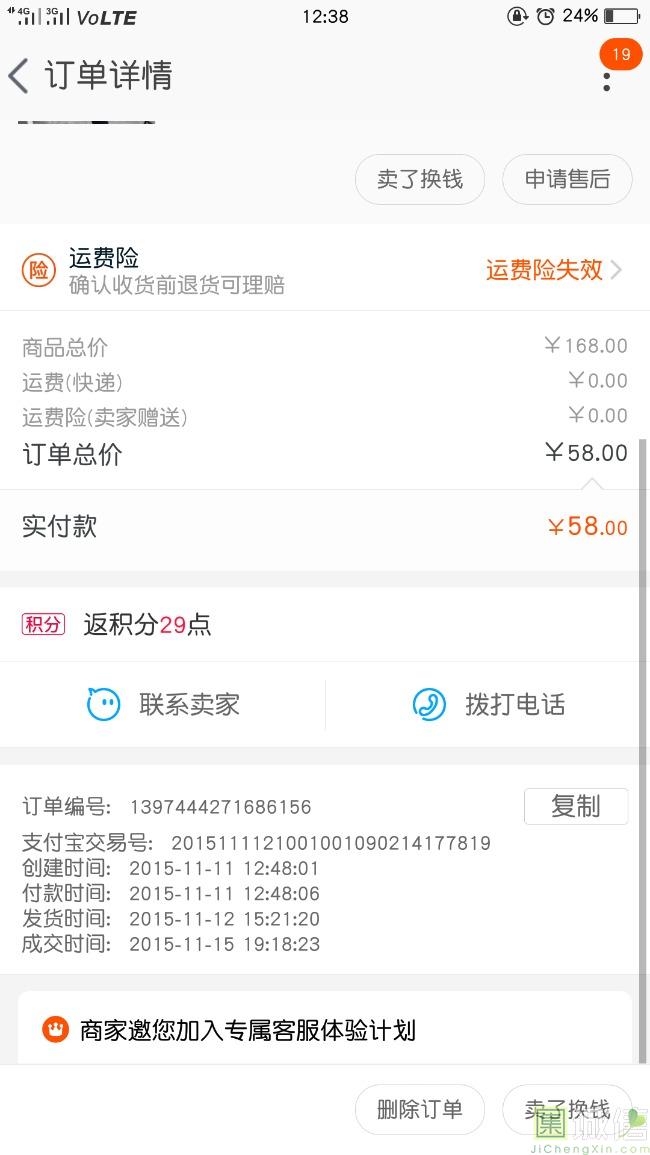Screen dimensions: 650x1155
Task: Open the 运费险 row
Action: (x=325, y=270)
